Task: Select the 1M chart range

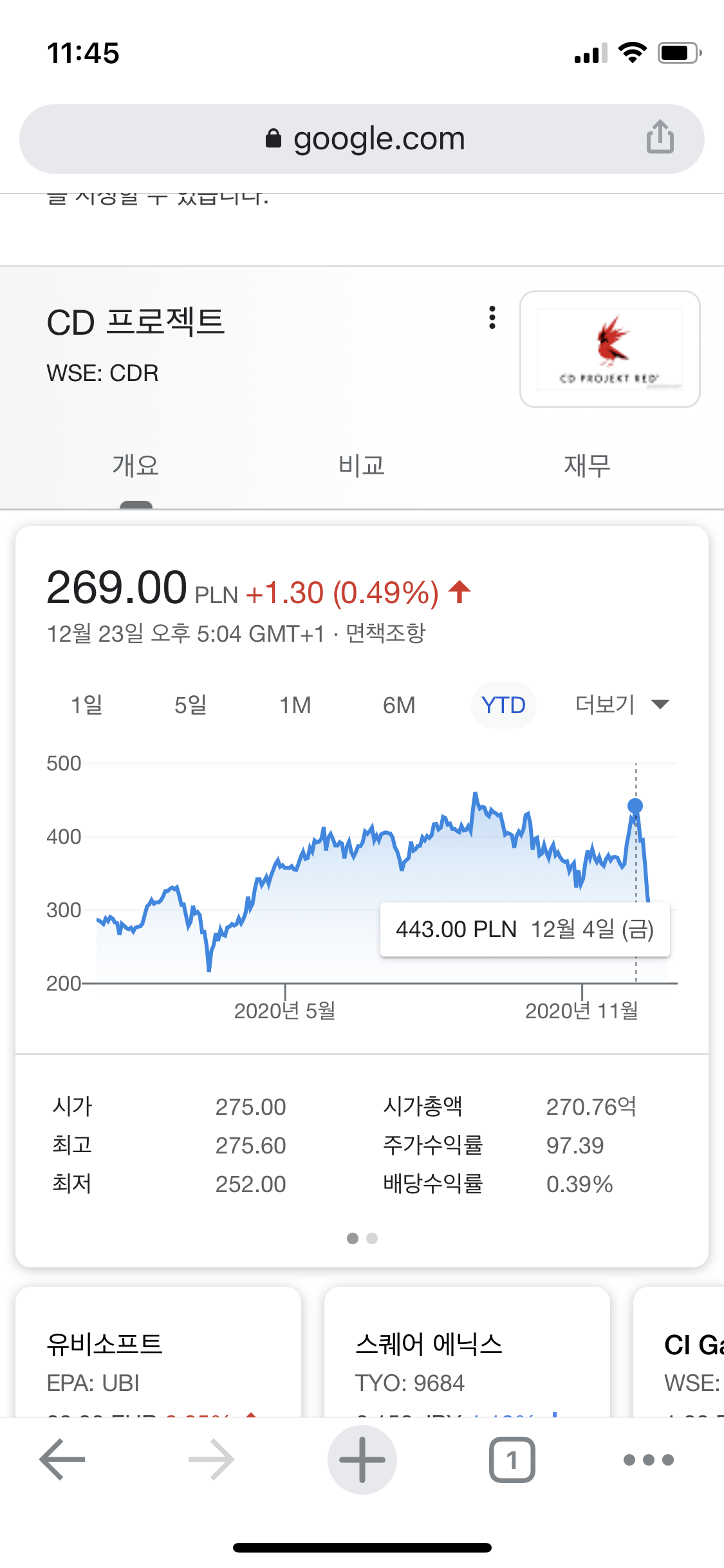Action: [x=295, y=705]
